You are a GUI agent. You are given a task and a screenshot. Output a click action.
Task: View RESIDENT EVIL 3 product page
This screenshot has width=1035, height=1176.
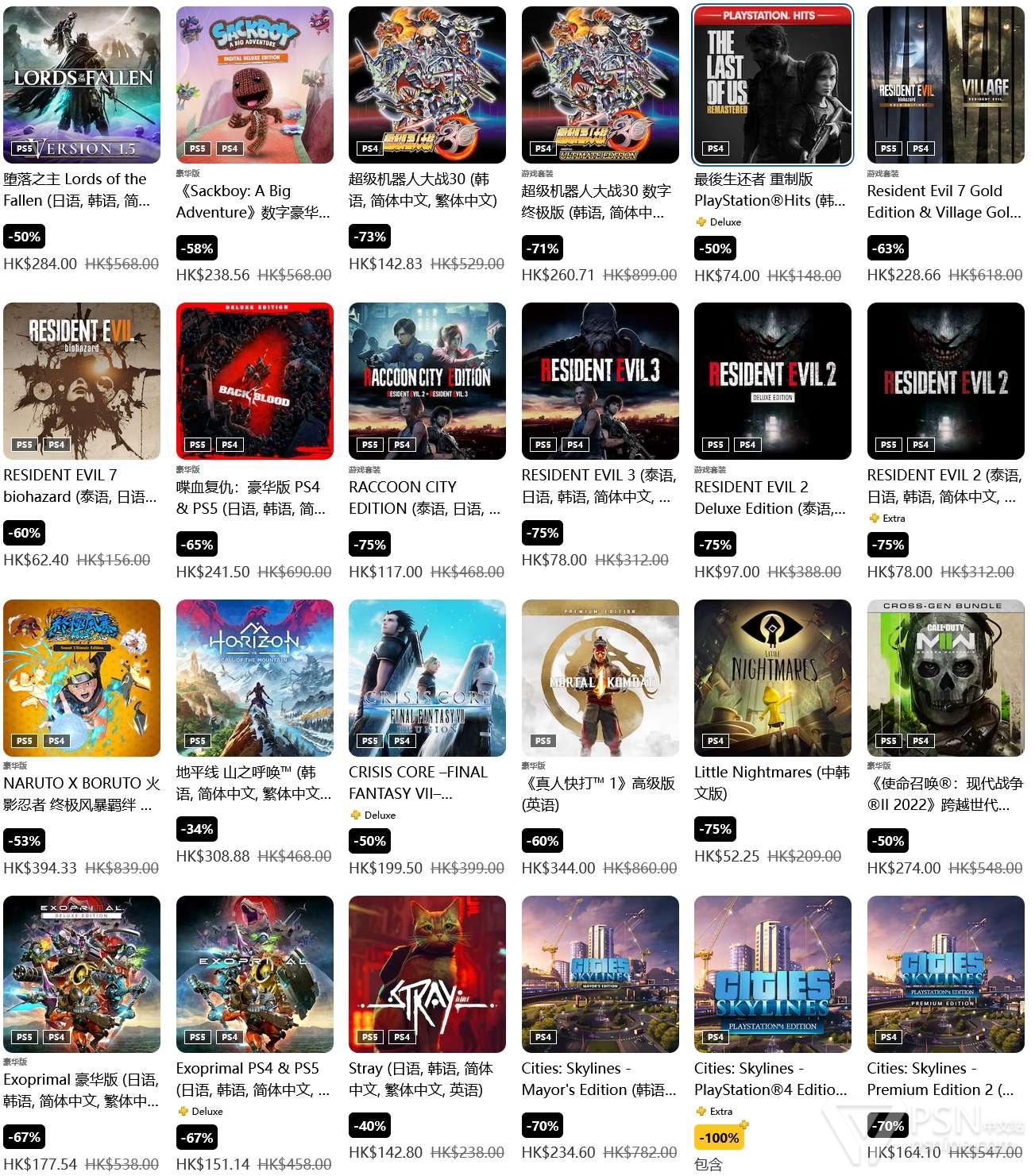coord(600,381)
